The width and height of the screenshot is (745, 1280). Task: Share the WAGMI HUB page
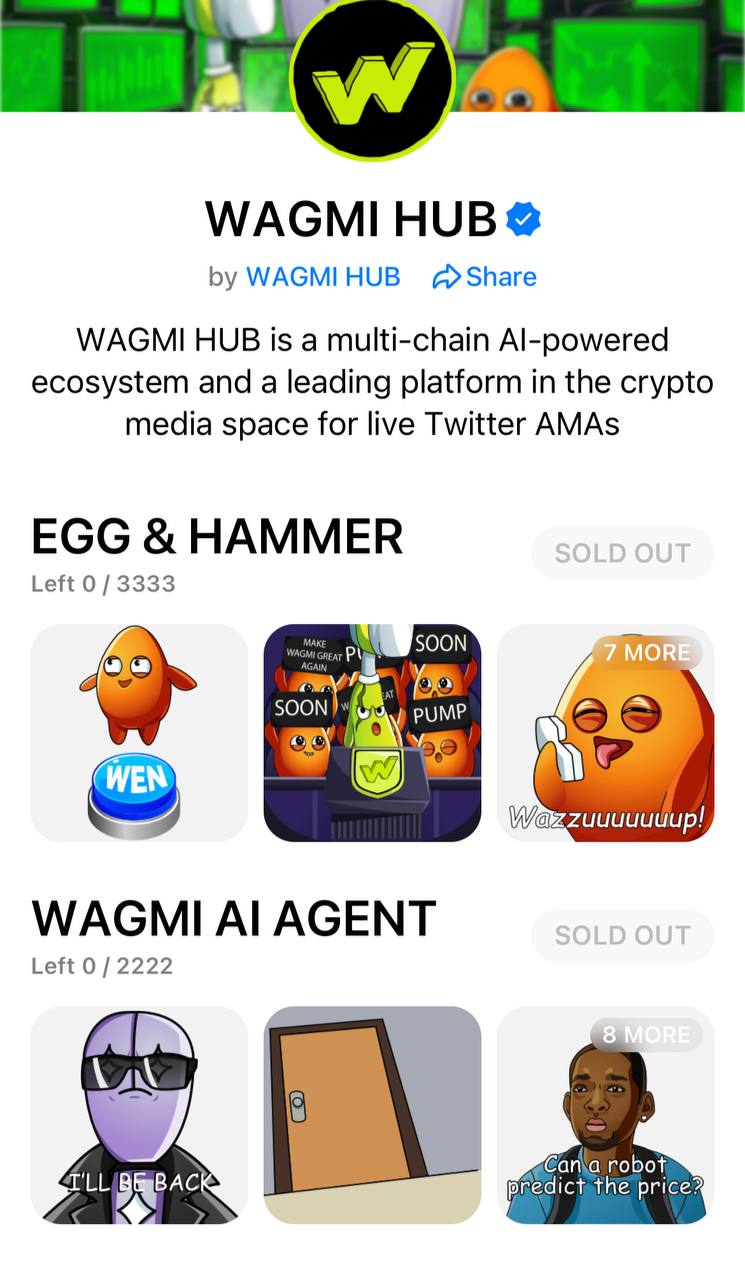click(485, 277)
